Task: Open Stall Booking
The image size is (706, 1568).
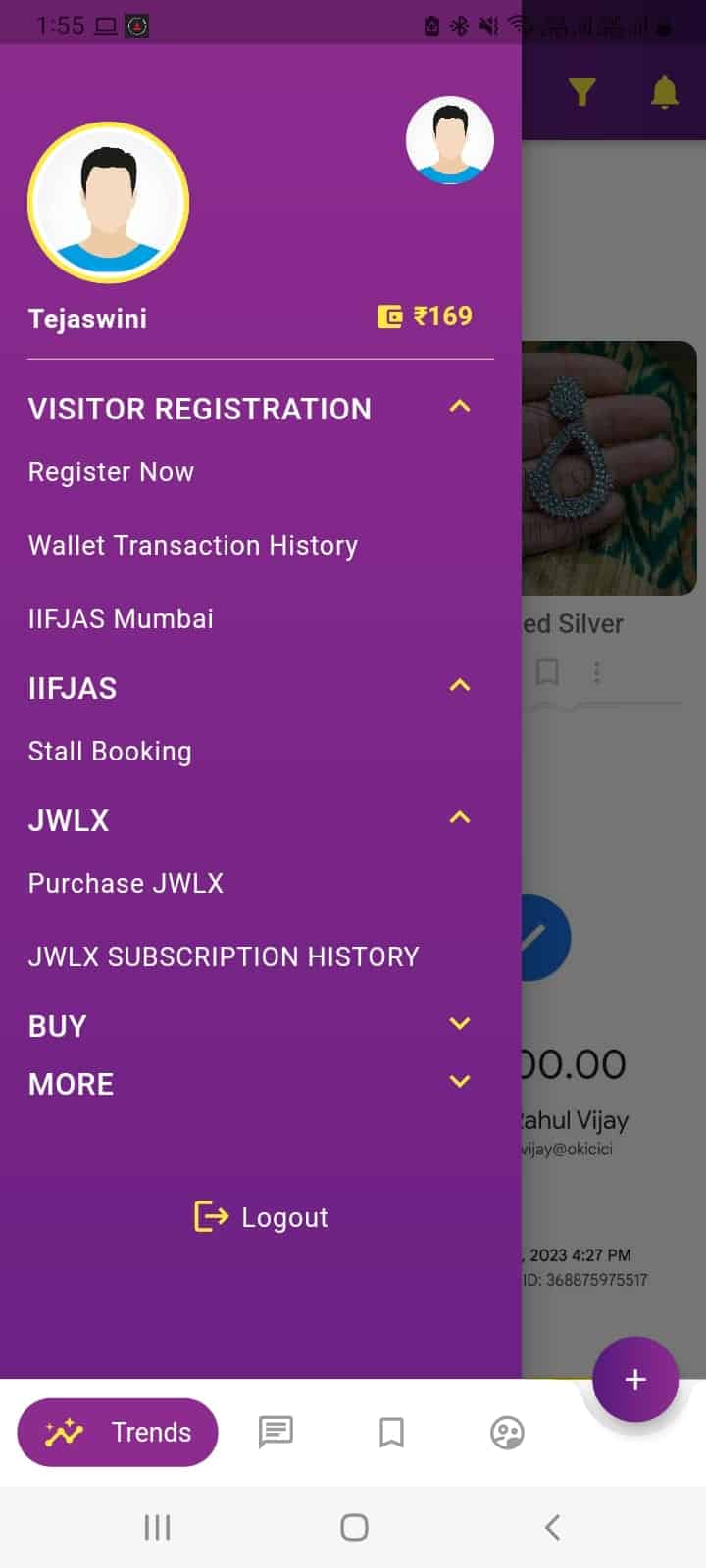Action: [110, 752]
